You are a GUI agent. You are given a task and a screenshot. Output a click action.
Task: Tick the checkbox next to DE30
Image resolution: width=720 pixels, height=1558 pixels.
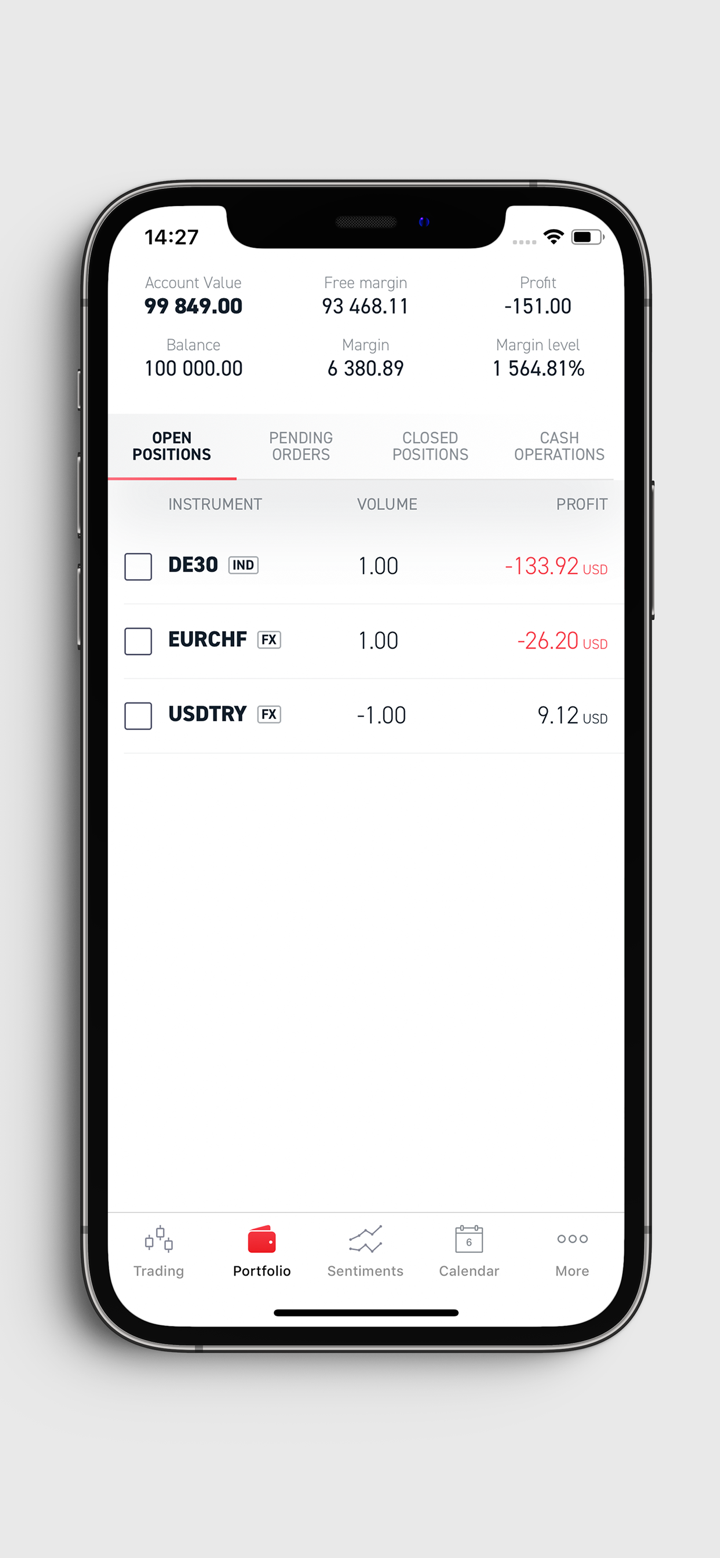click(138, 567)
